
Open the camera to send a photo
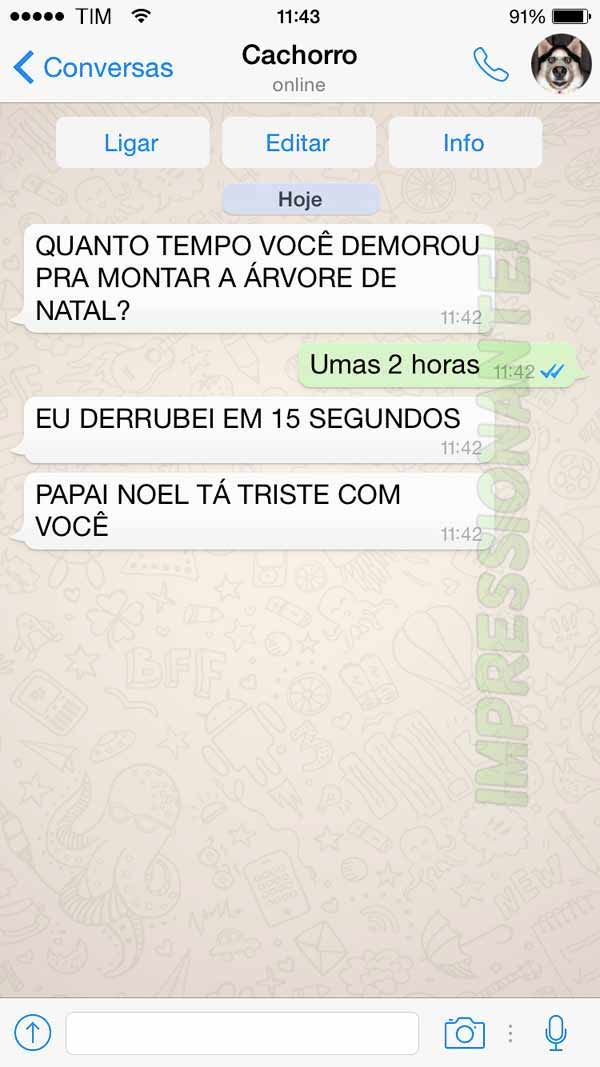coord(465,1033)
